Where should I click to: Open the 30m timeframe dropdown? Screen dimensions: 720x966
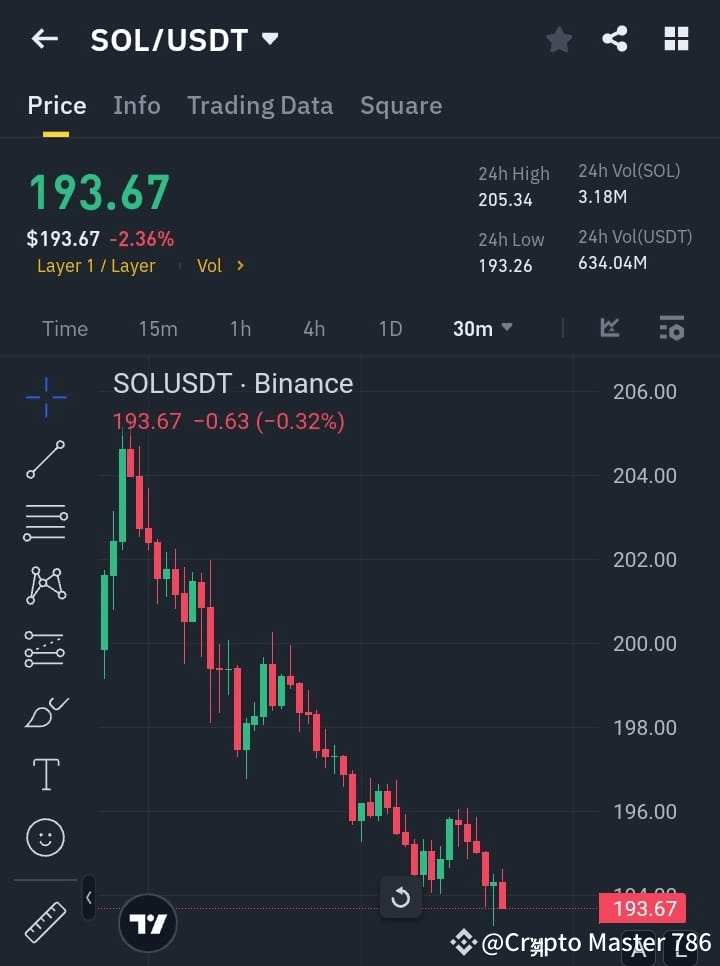pos(482,328)
